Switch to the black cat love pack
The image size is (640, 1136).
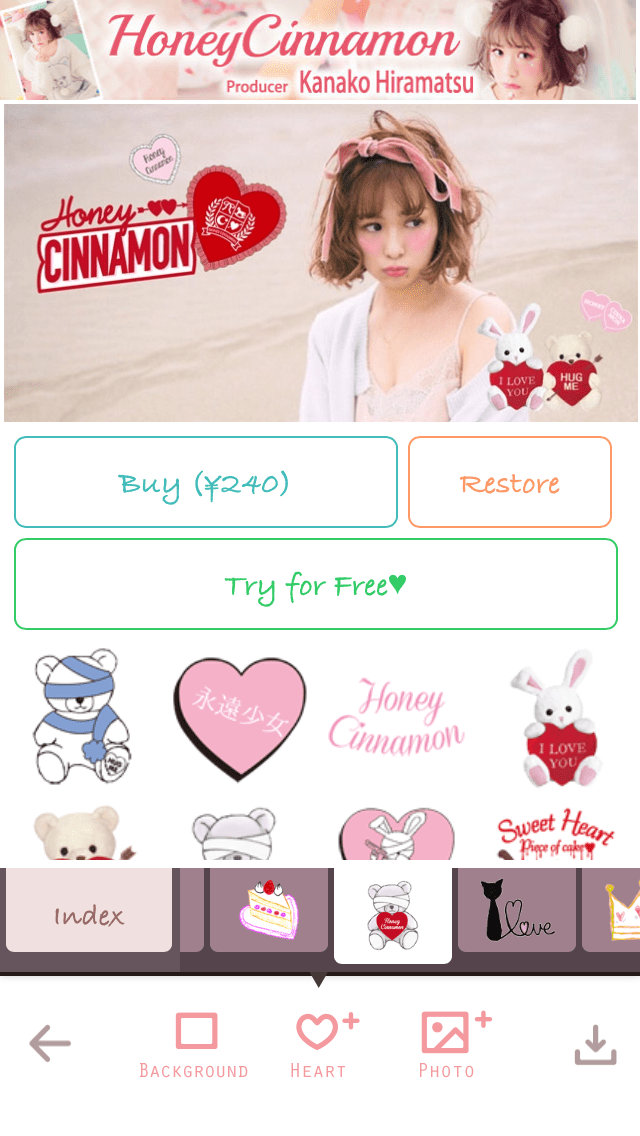516,912
